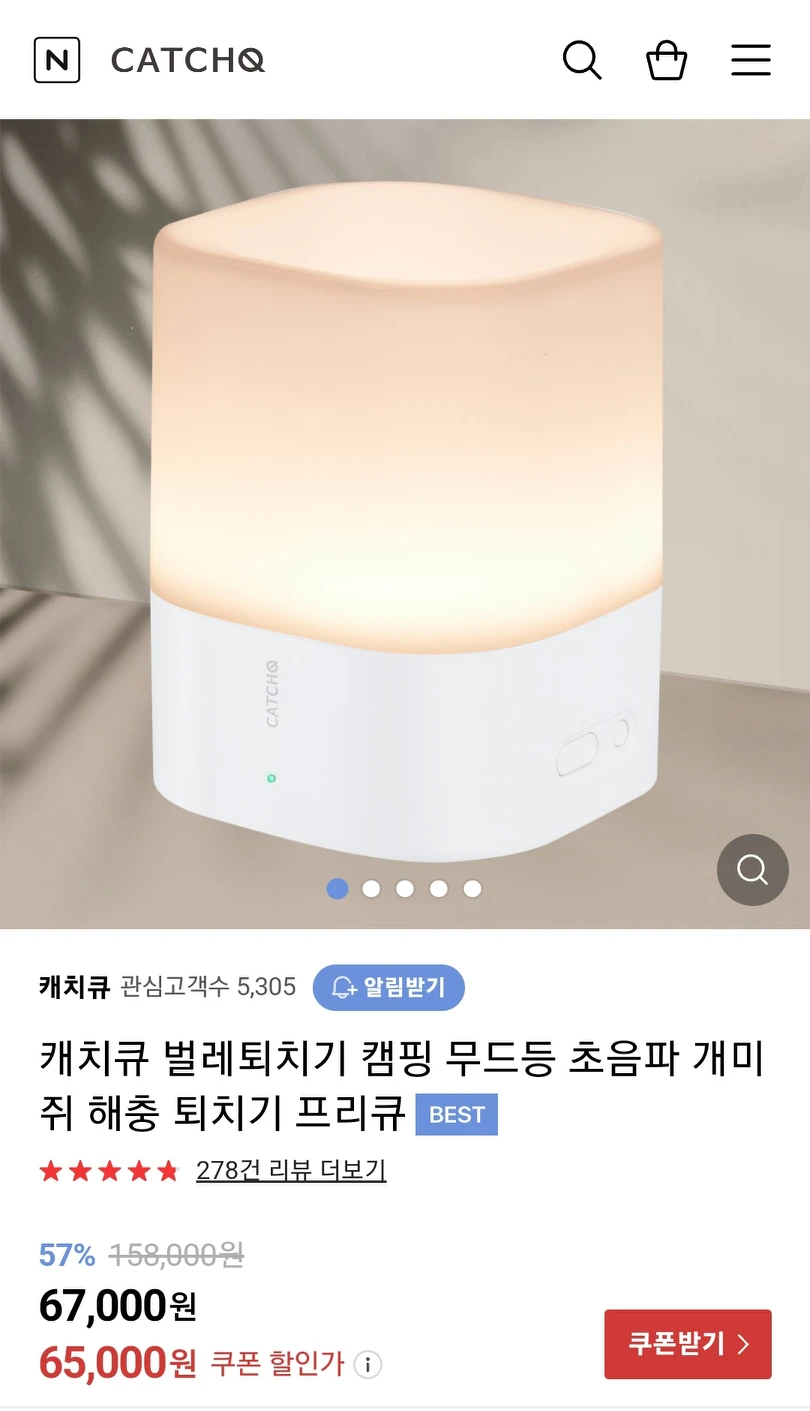This screenshot has width=810, height=1411.
Task: Open the store search
Action: coord(581,60)
